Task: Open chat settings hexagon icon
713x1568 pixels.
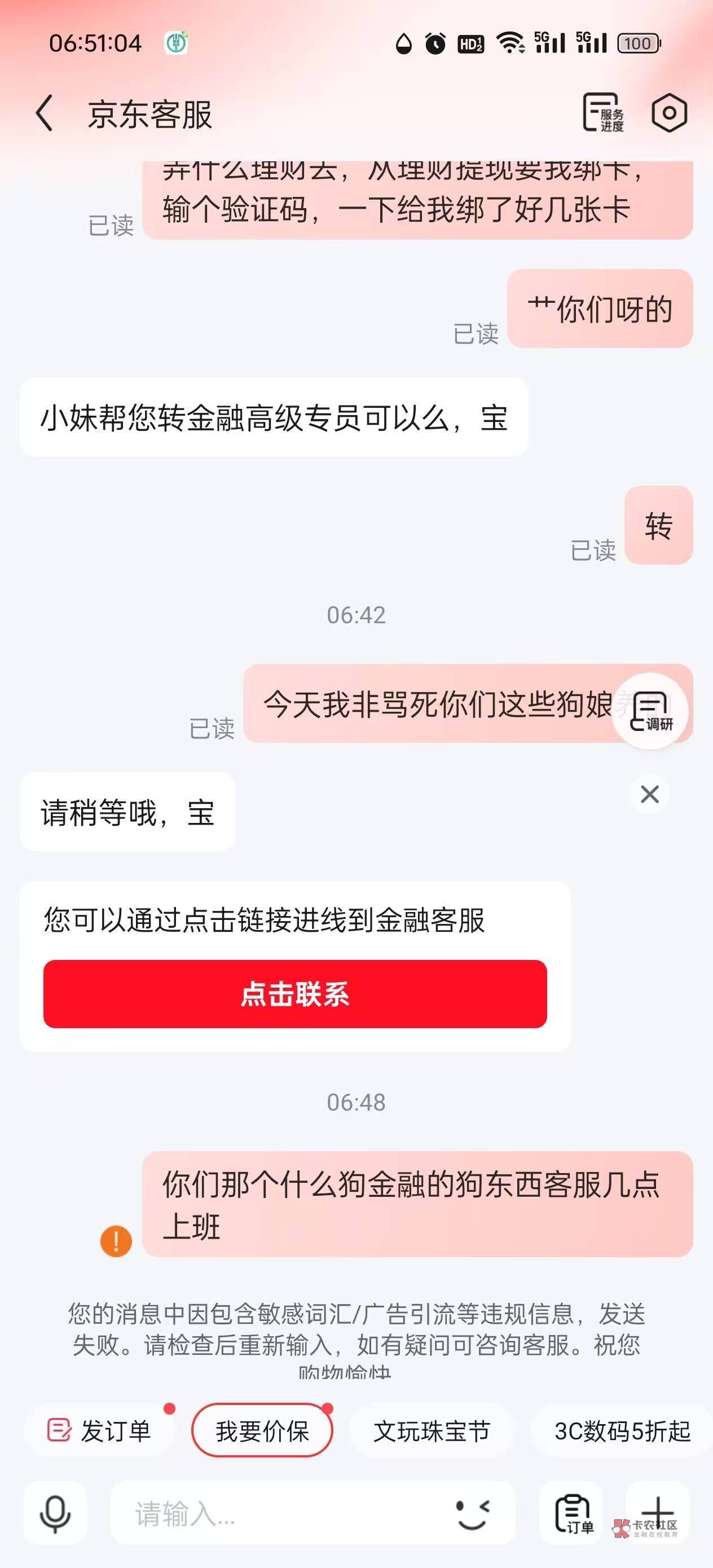Action: (668, 113)
